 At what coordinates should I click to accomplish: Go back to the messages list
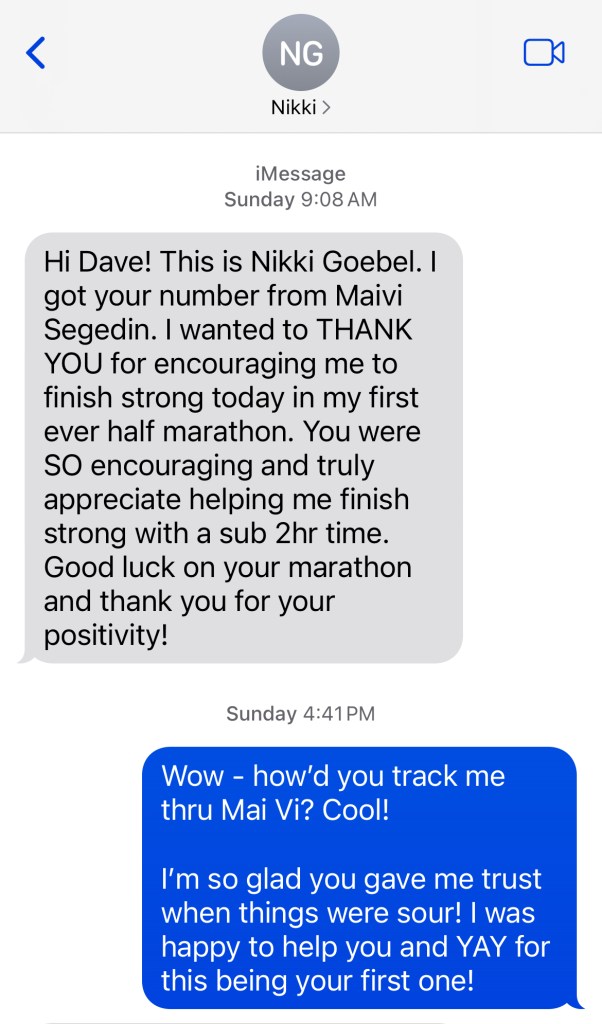pyautogui.click(x=36, y=53)
